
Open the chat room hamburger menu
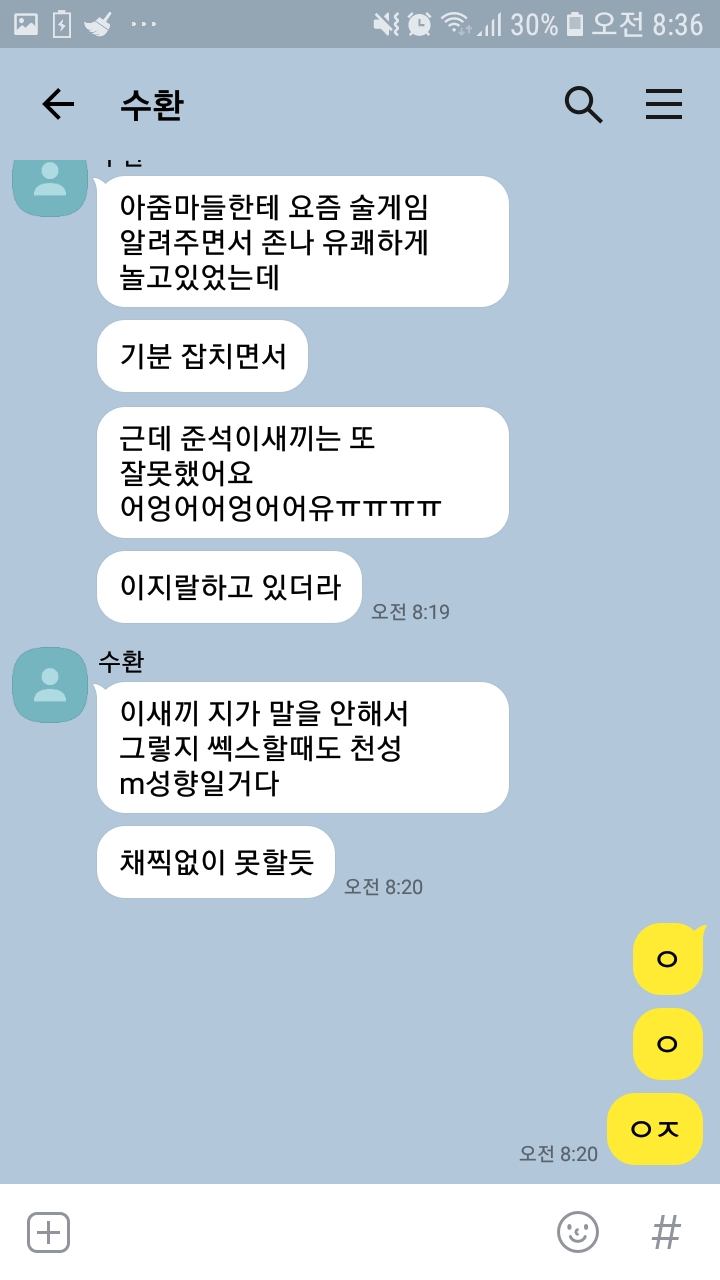[663, 104]
